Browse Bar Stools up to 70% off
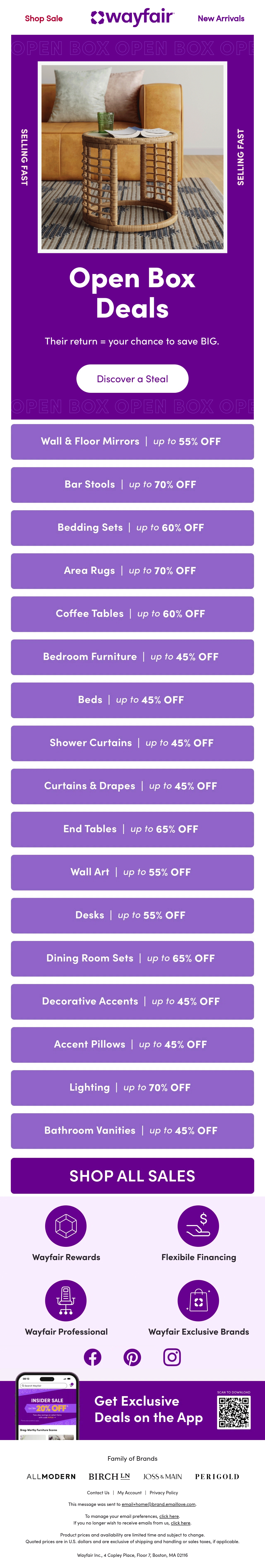The height and width of the screenshot is (1568, 265). [132, 485]
